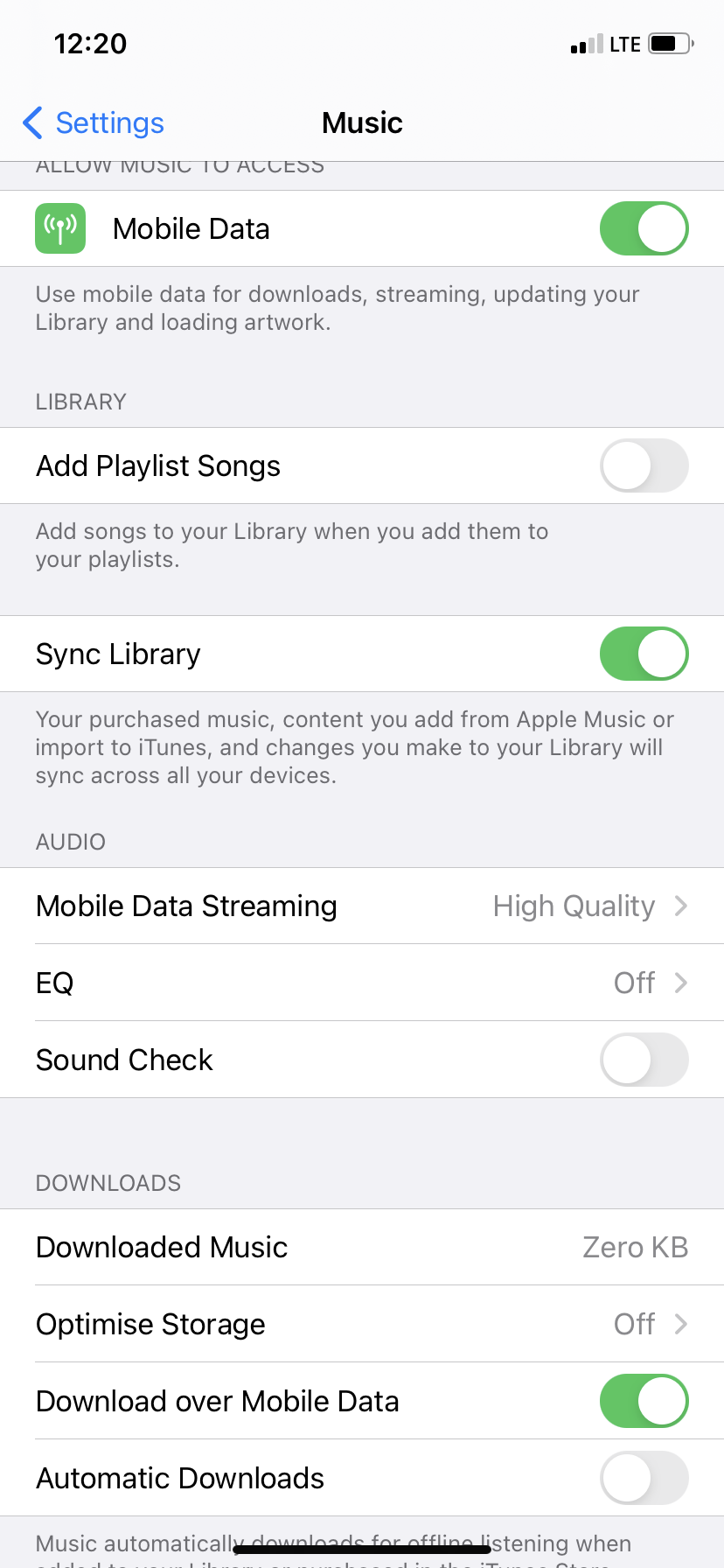
Task: Turn on Sound Check
Action: tap(644, 1060)
